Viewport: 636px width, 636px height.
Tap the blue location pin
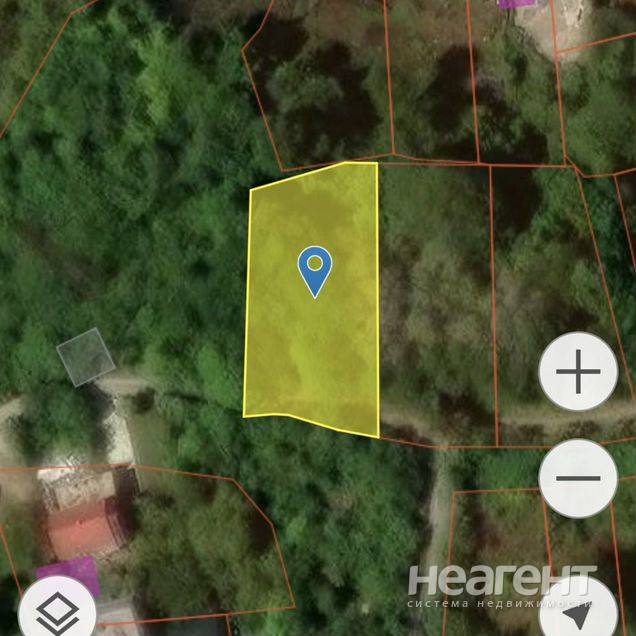point(315,270)
